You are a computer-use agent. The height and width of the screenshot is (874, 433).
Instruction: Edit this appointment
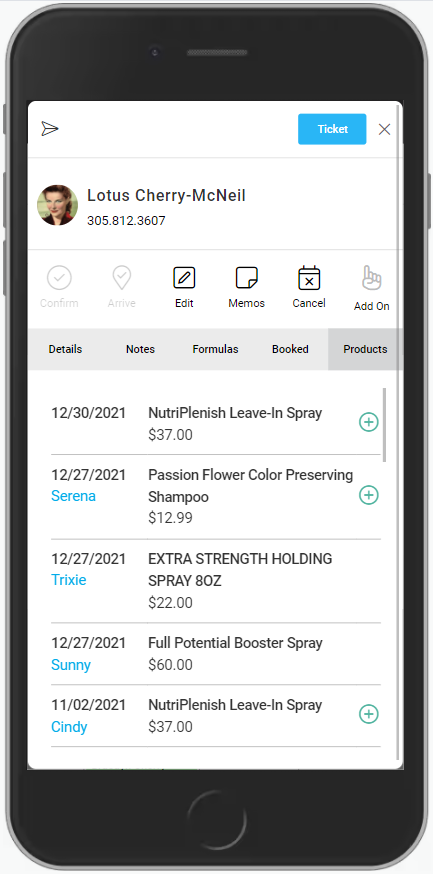[x=184, y=287]
